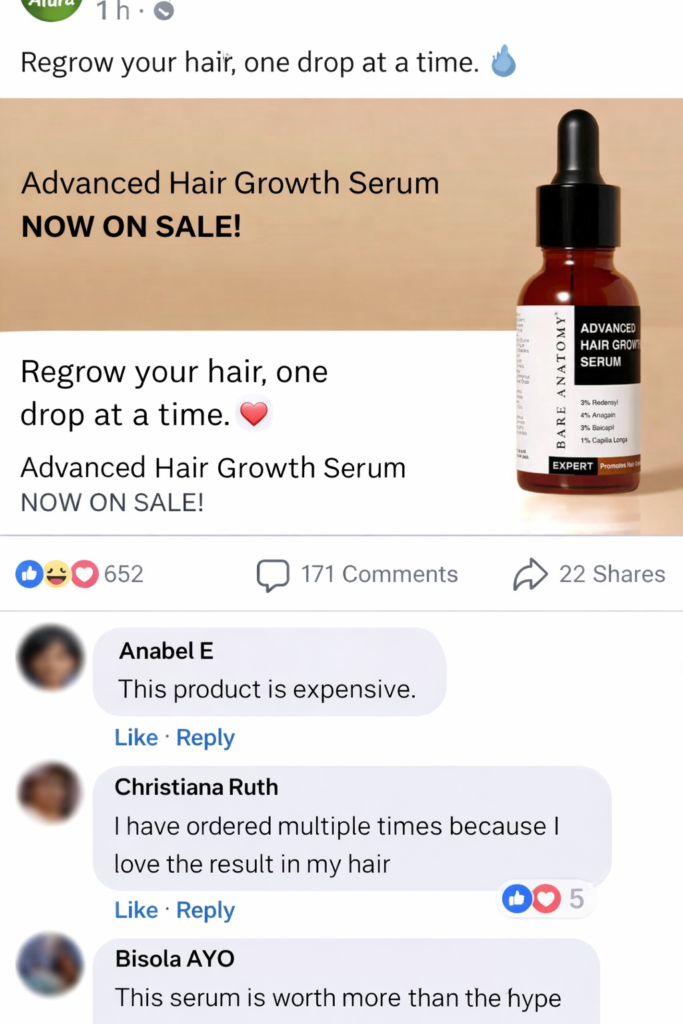See reactions on Christiana Ruth's comment
The image size is (683, 1024).
click(543, 899)
